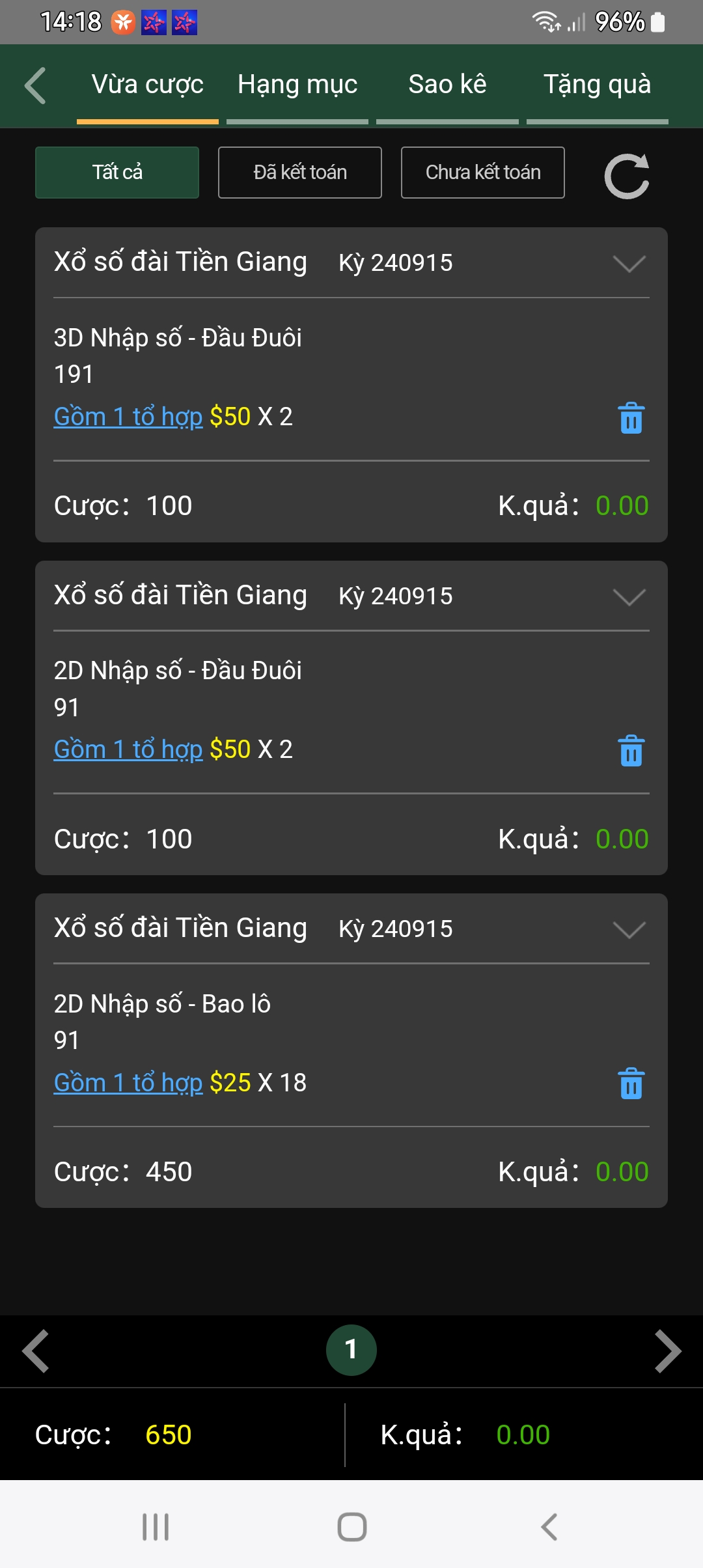The height and width of the screenshot is (1568, 703).
Task: Tap the system home button
Action: point(351,1527)
